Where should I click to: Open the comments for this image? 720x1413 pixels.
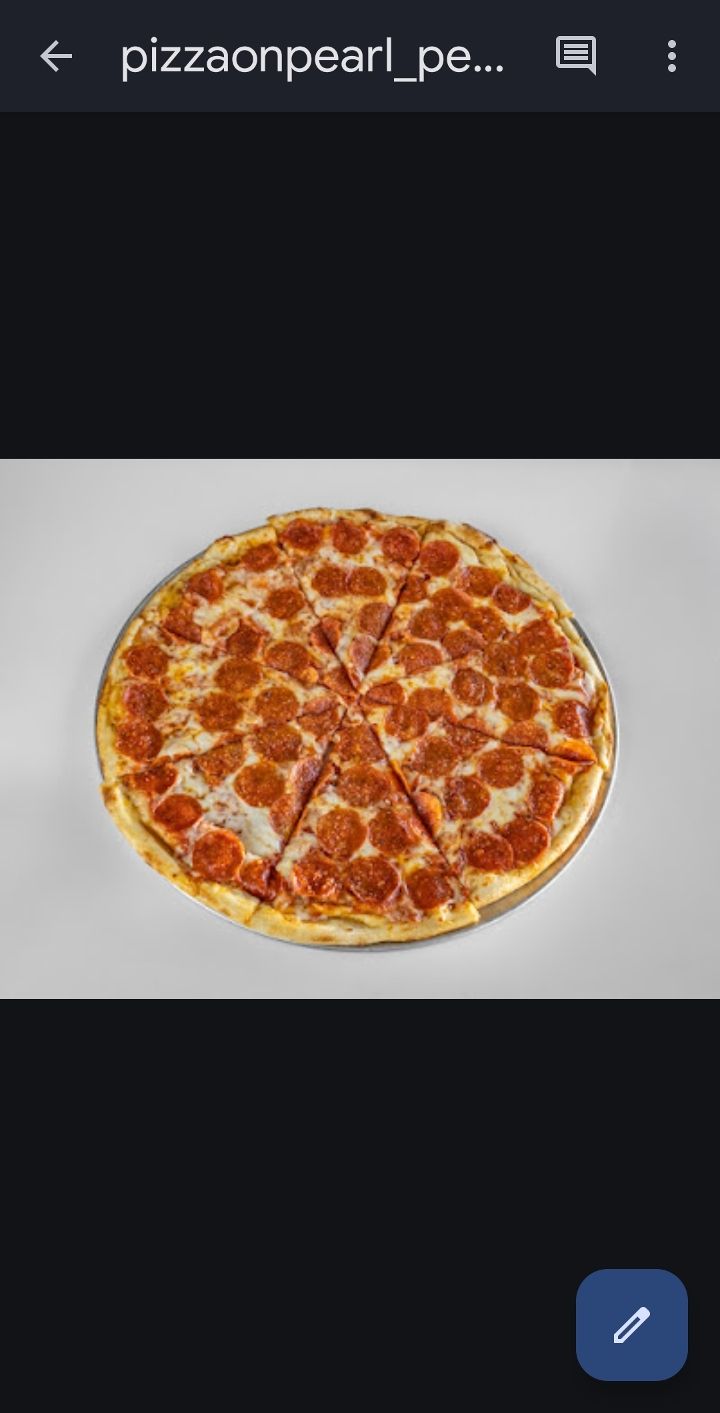[576, 56]
